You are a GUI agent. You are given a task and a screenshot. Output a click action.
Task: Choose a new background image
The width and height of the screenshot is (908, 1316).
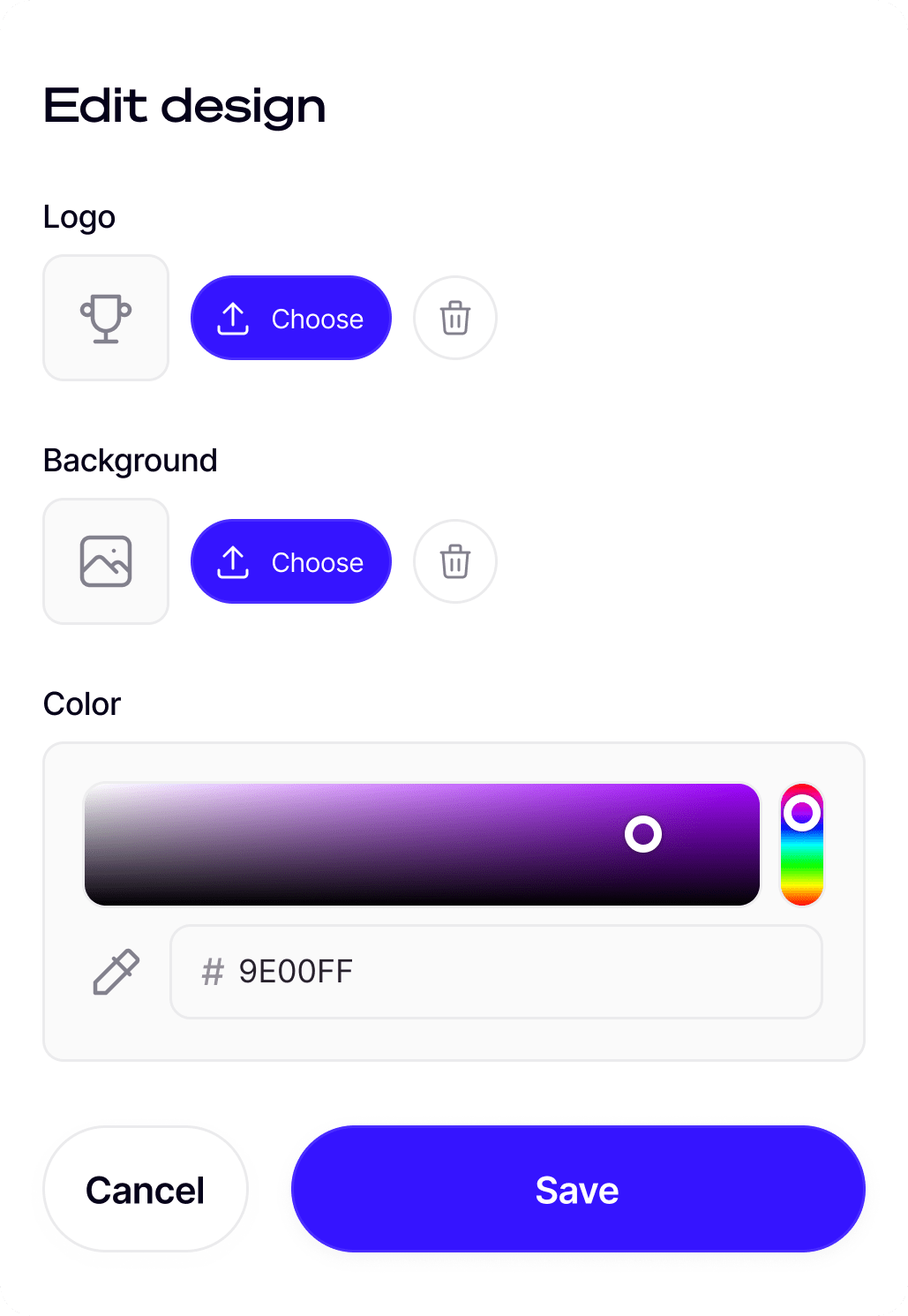click(x=290, y=561)
